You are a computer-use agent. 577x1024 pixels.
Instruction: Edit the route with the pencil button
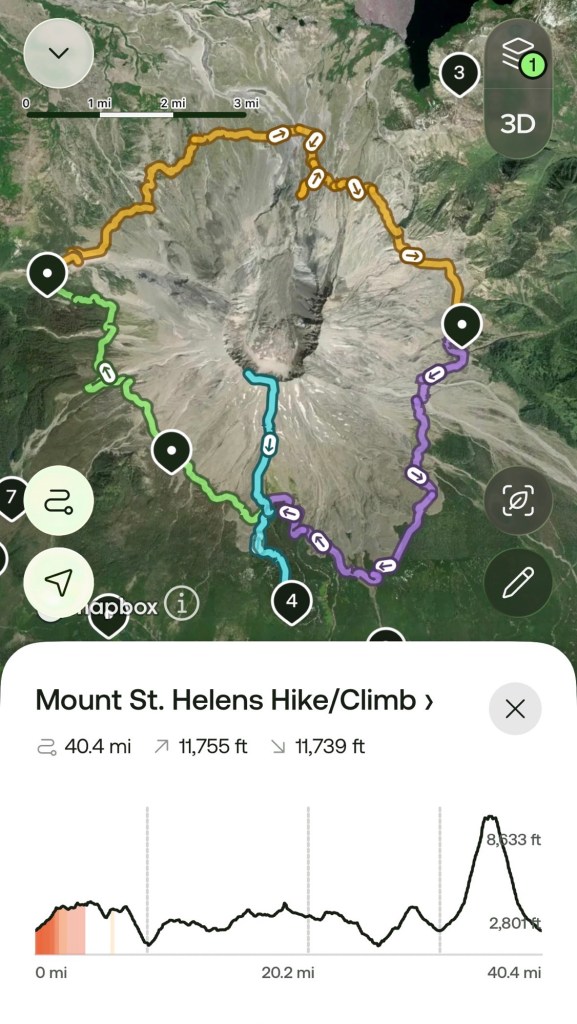click(x=518, y=582)
